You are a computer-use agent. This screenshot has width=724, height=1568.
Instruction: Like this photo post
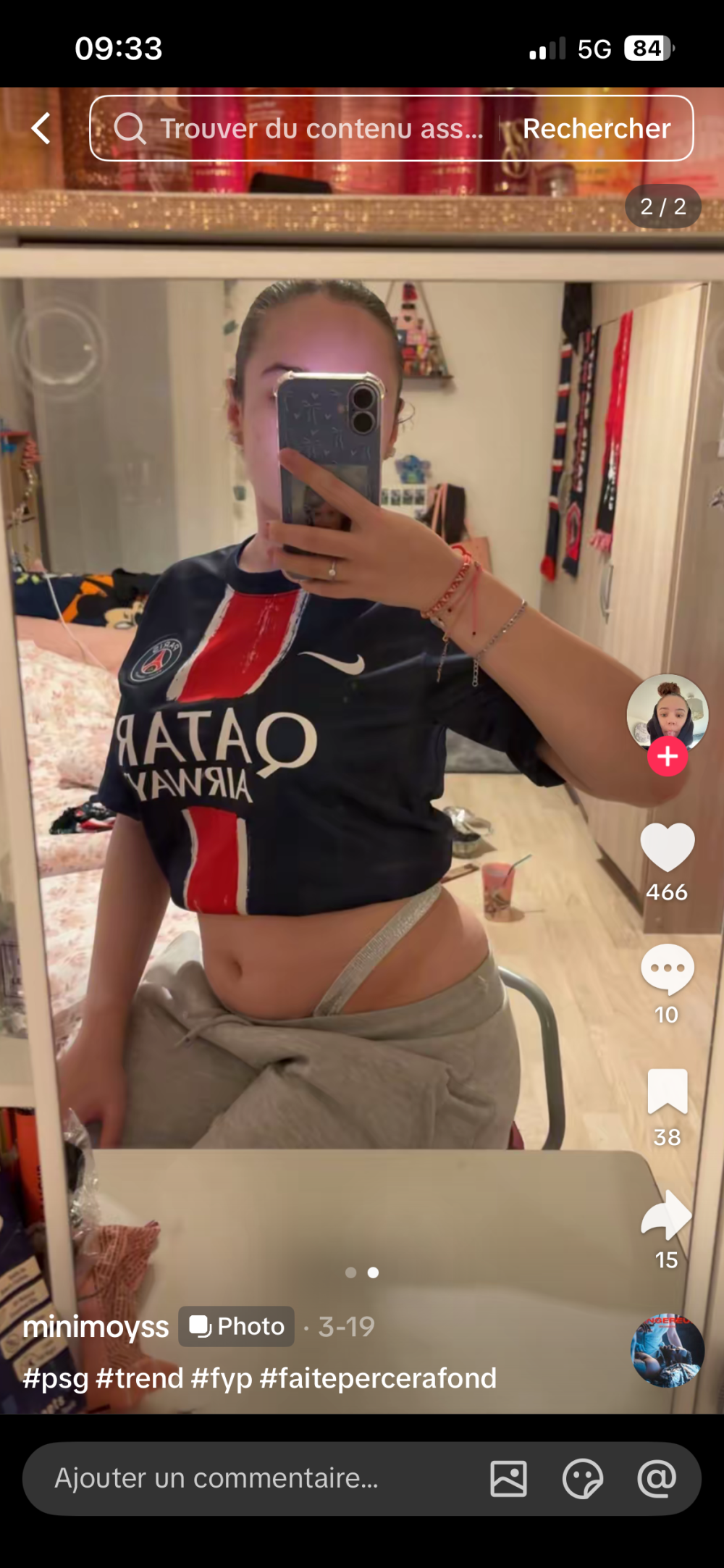click(x=667, y=847)
